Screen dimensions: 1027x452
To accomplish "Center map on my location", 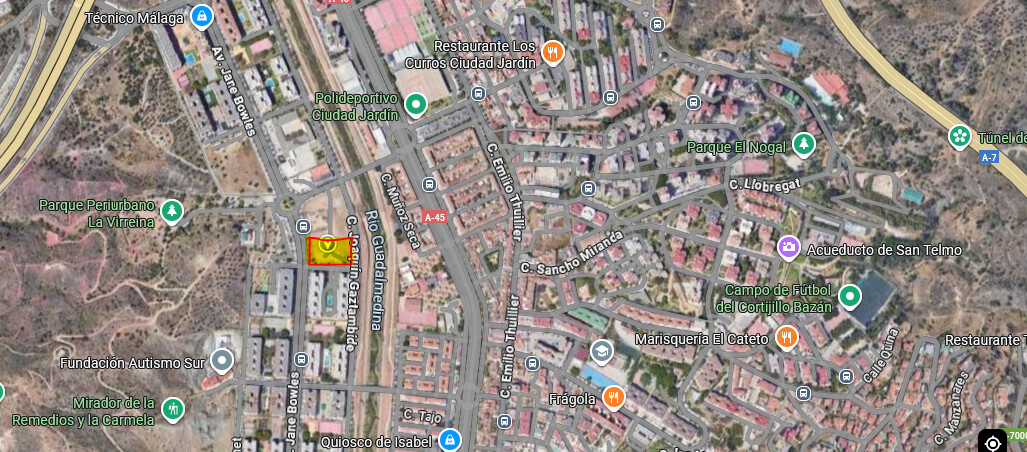I will pyautogui.click(x=993, y=443).
